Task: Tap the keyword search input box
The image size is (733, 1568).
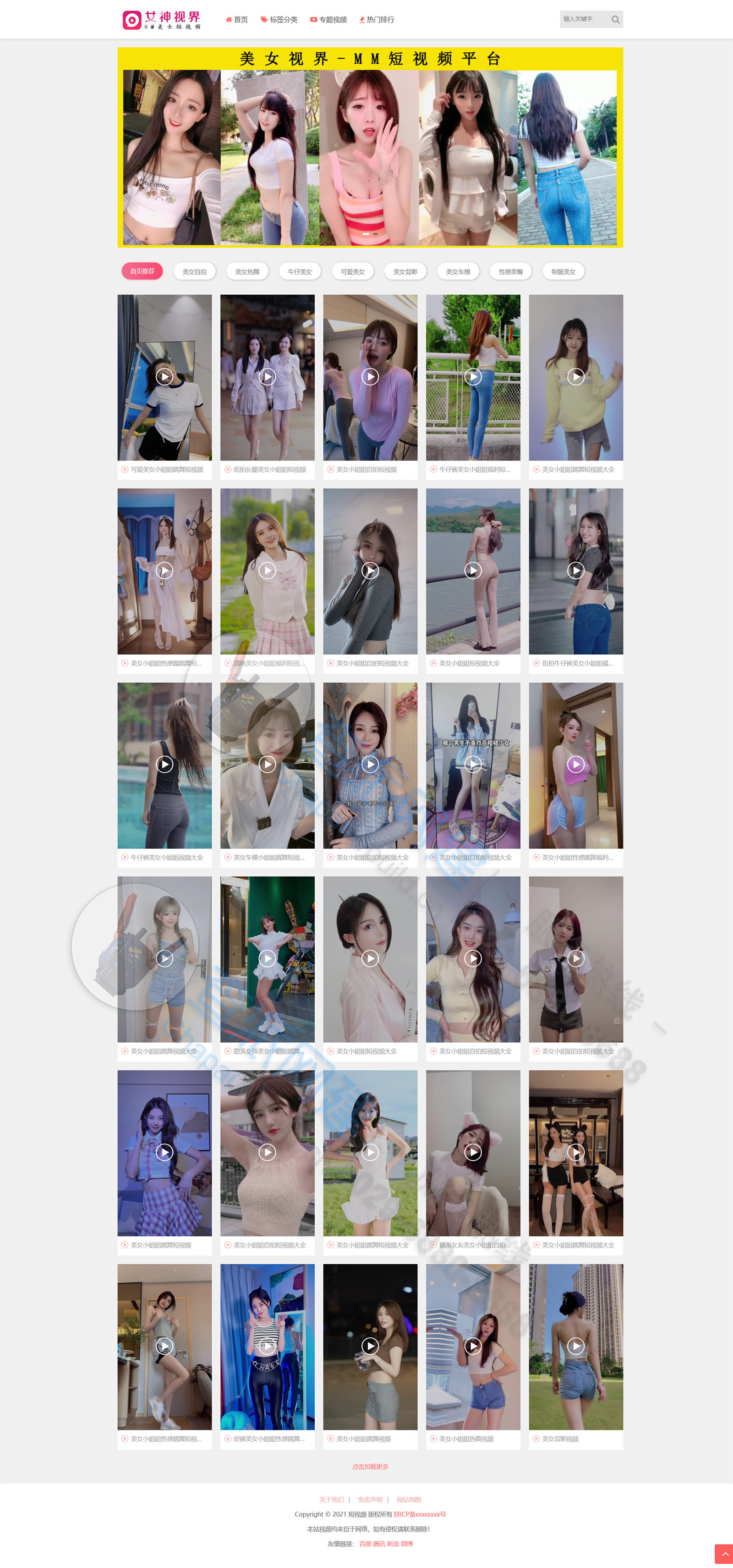Action: (x=582, y=19)
